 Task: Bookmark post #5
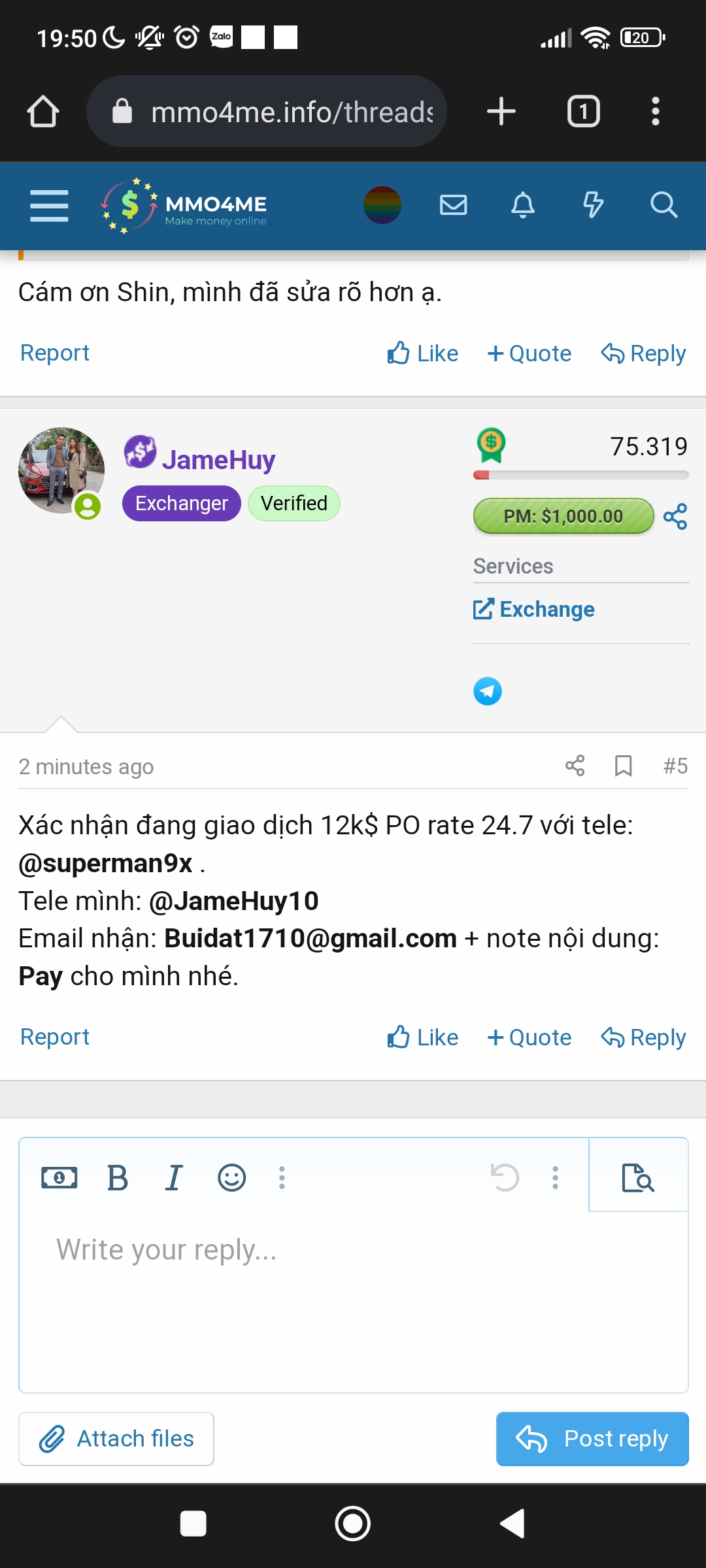pos(623,766)
